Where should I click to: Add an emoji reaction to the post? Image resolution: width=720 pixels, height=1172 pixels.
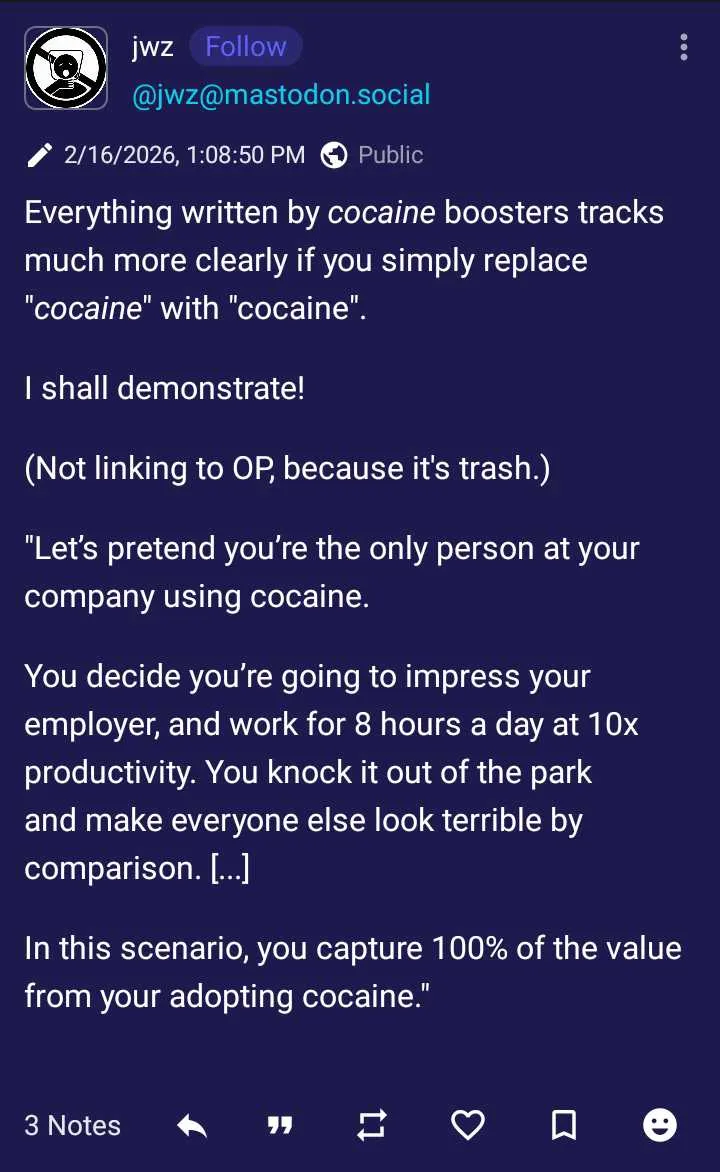[659, 1126]
